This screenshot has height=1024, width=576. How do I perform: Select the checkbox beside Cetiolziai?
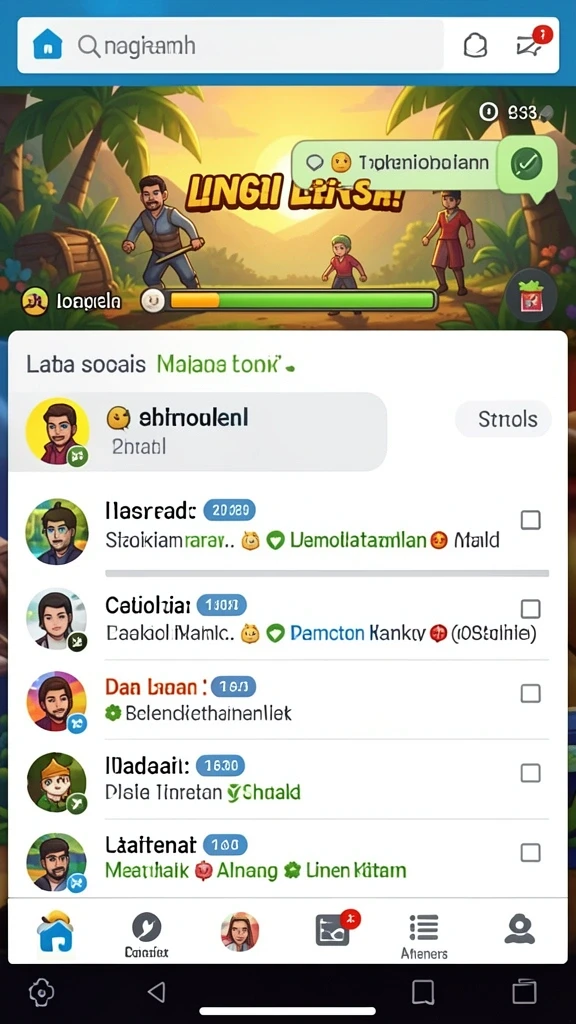coord(530,609)
